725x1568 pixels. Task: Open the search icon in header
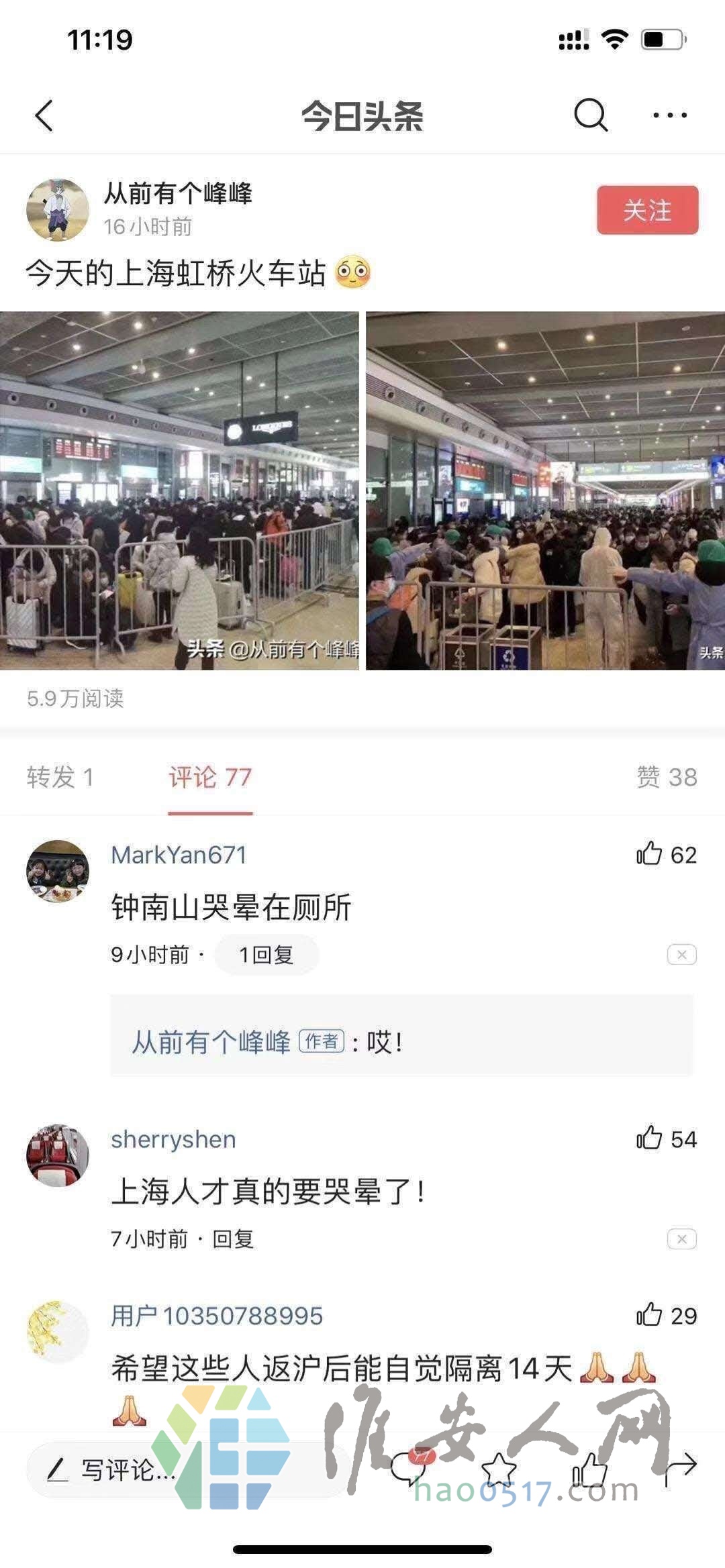590,115
